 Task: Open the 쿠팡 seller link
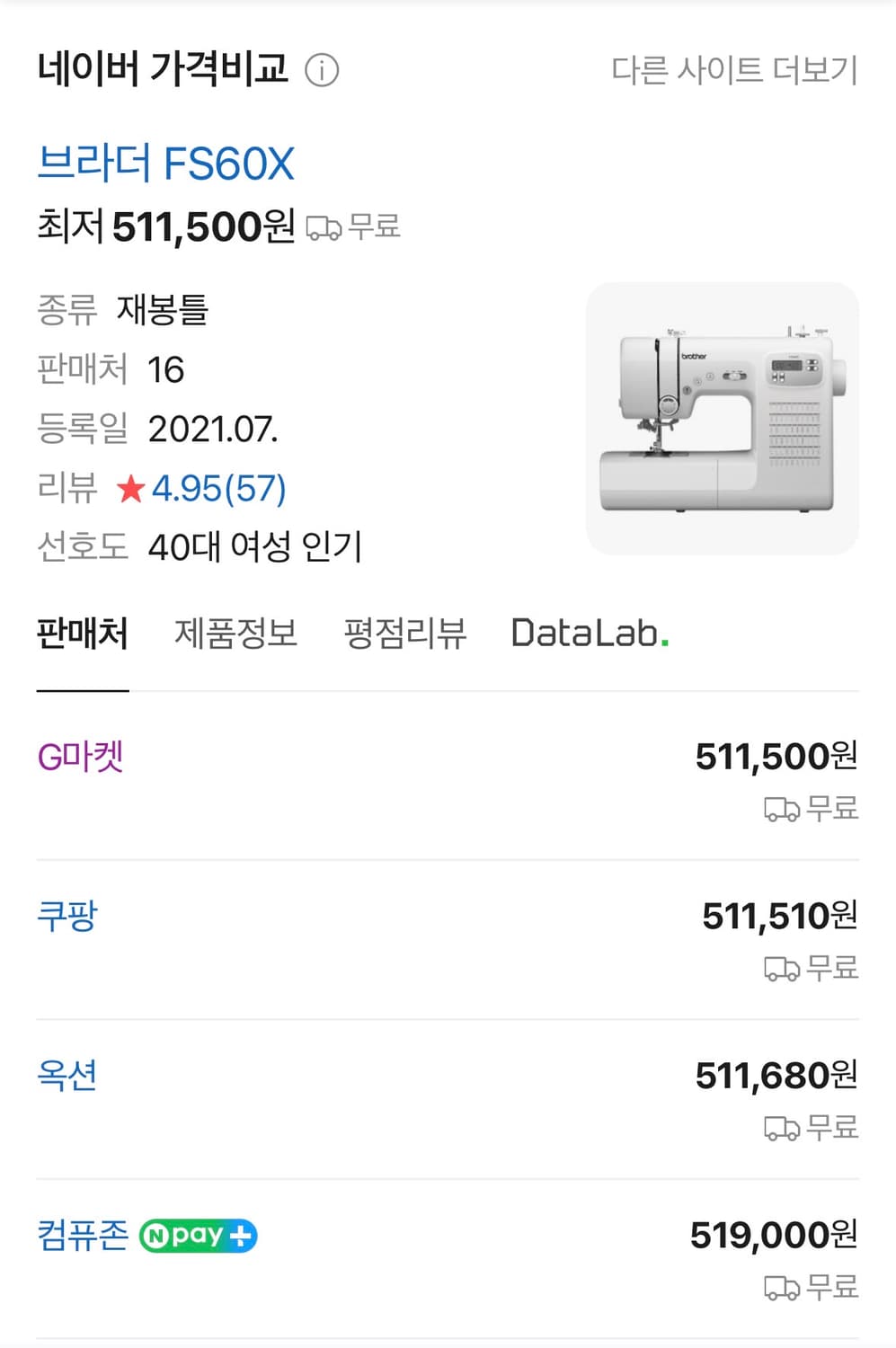coord(67,917)
